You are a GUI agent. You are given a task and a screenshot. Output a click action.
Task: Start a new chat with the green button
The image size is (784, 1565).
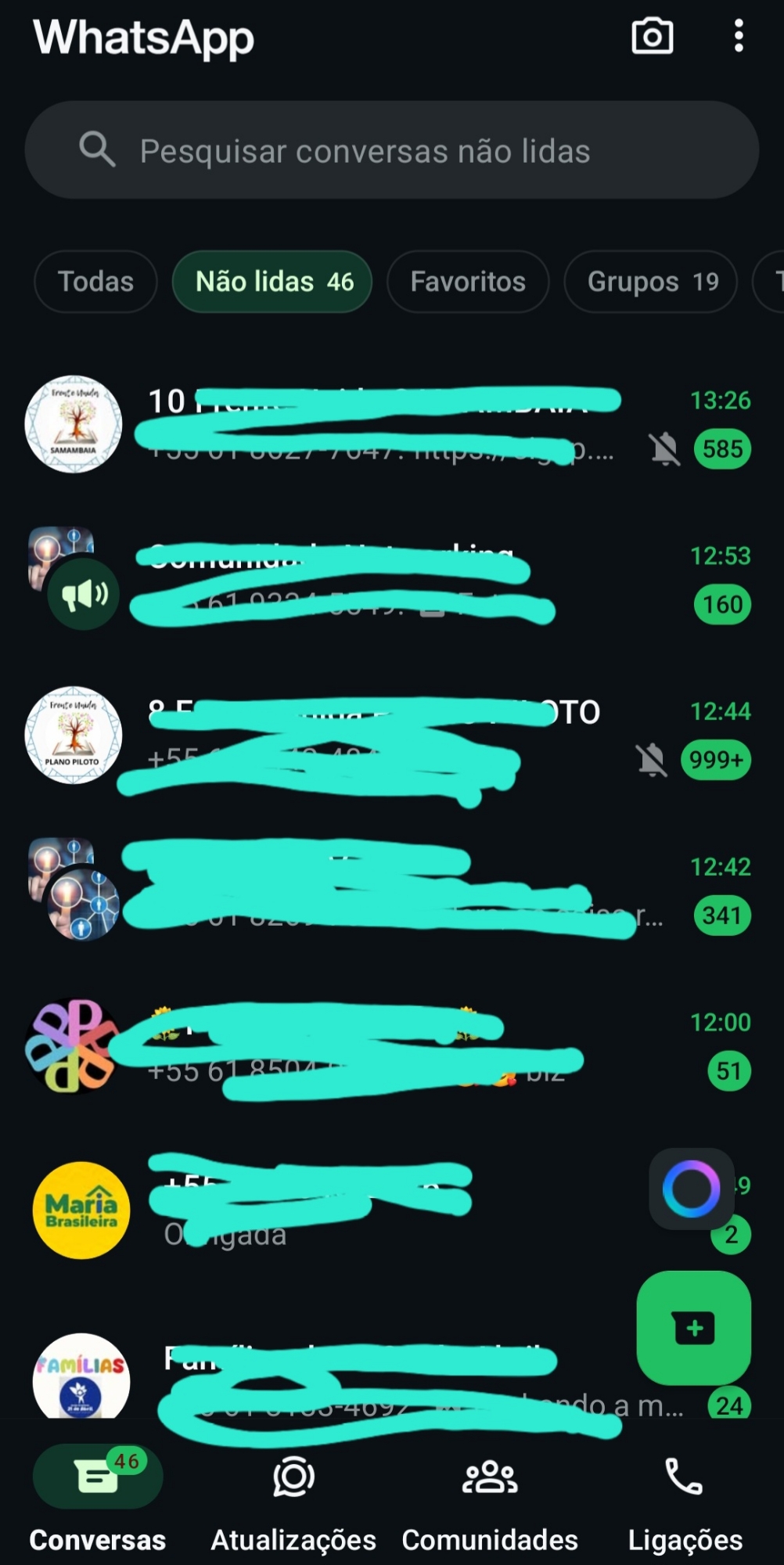[x=693, y=1328]
